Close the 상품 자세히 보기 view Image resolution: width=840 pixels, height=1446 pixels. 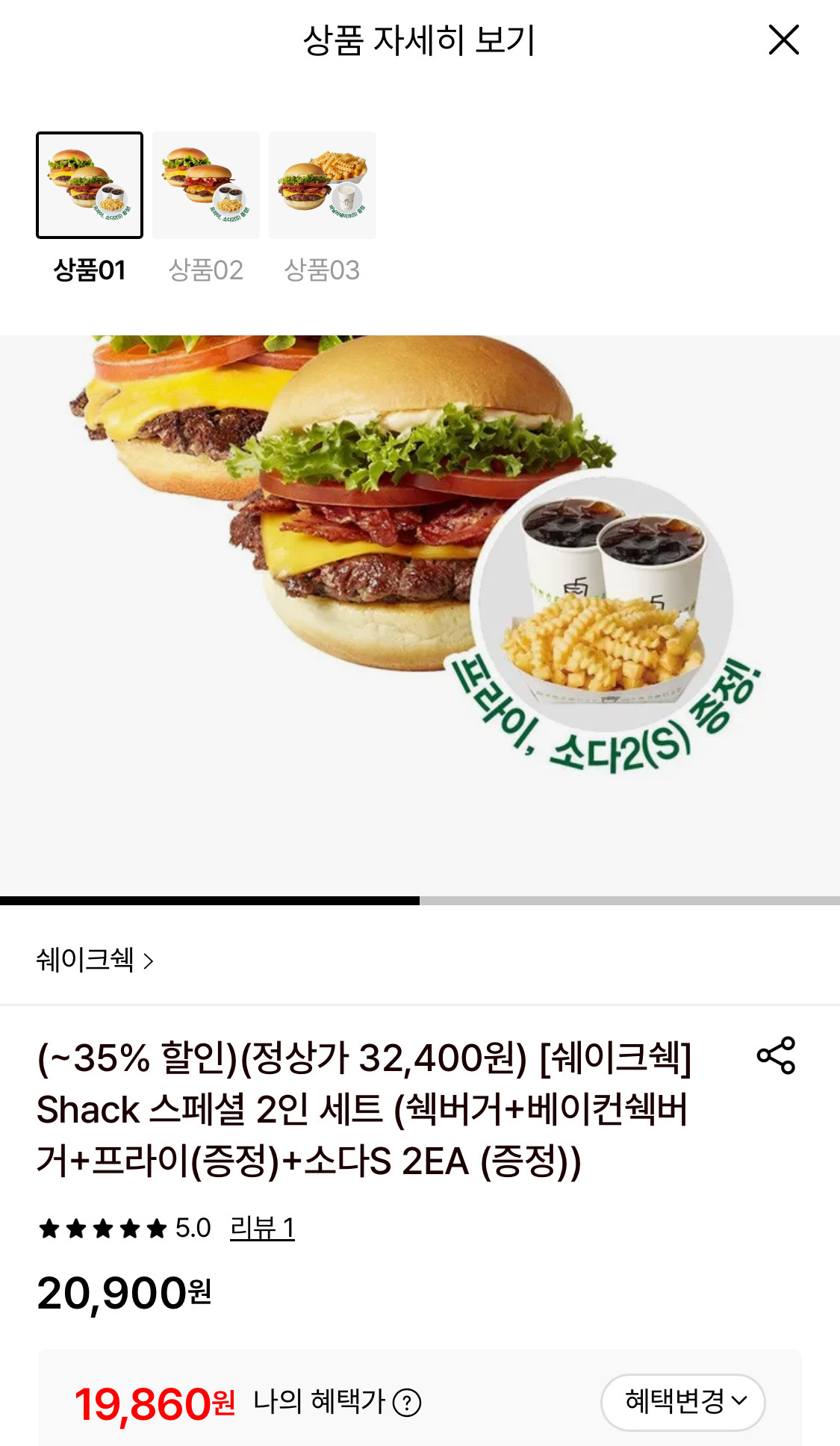(x=784, y=40)
